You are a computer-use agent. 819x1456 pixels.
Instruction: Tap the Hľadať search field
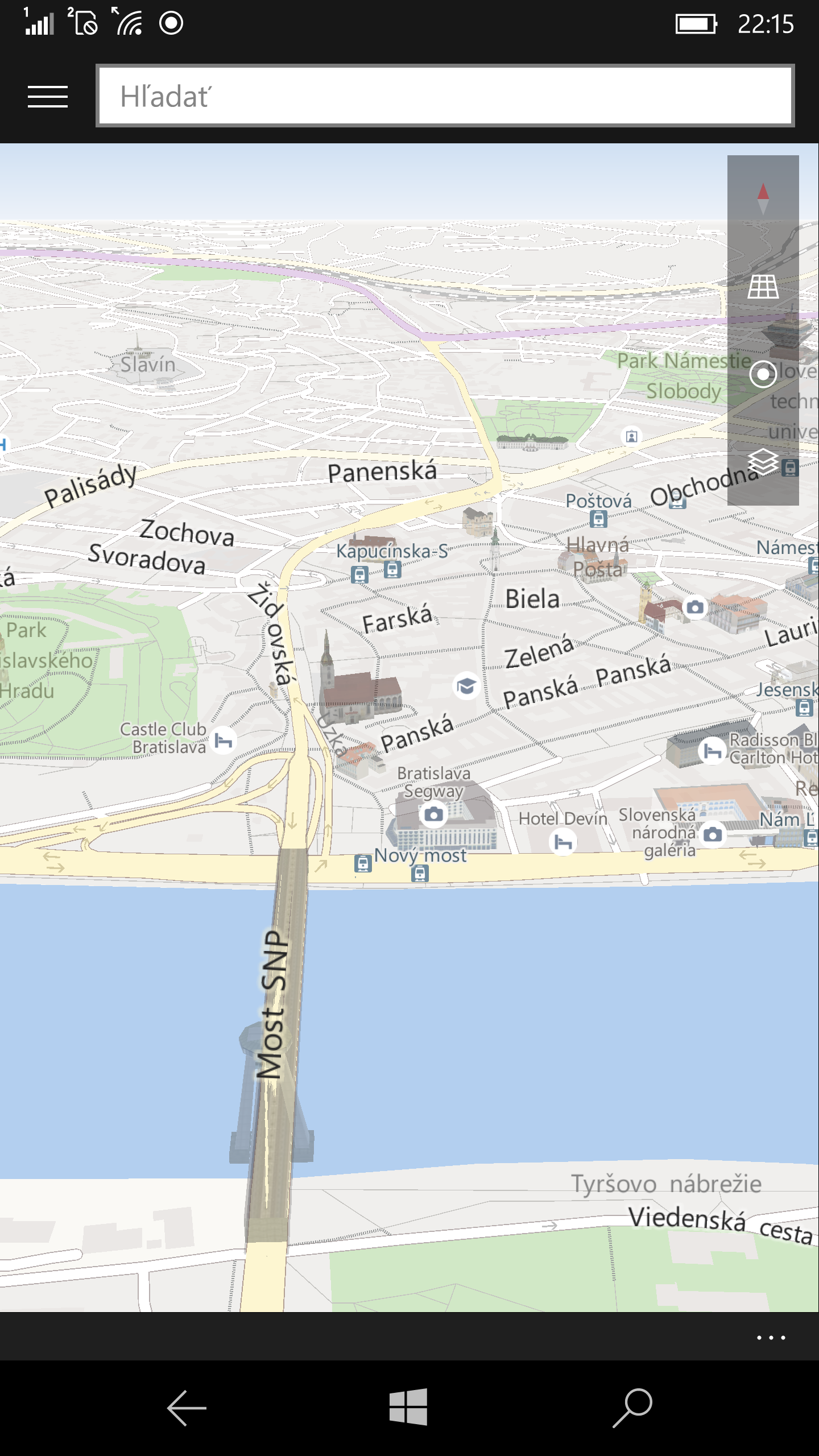[445, 96]
